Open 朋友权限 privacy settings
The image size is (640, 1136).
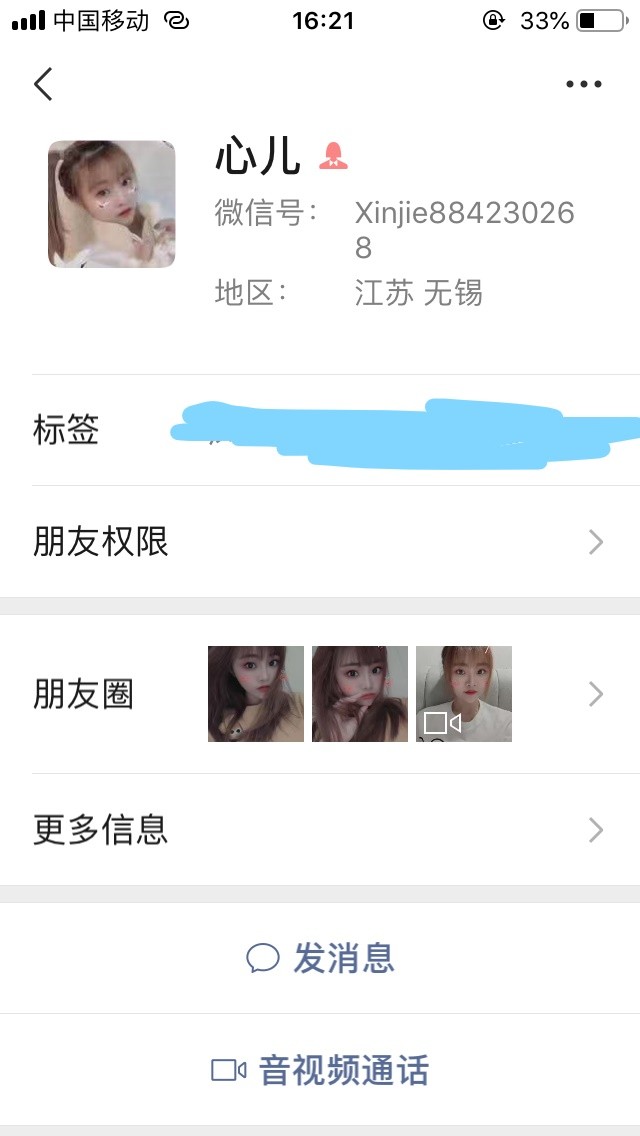[x=320, y=542]
